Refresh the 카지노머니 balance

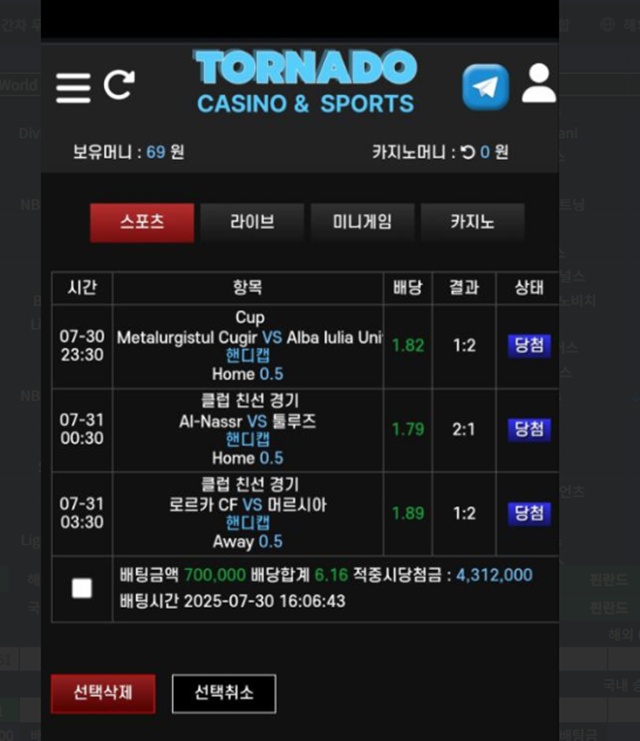pyautogui.click(x=468, y=153)
